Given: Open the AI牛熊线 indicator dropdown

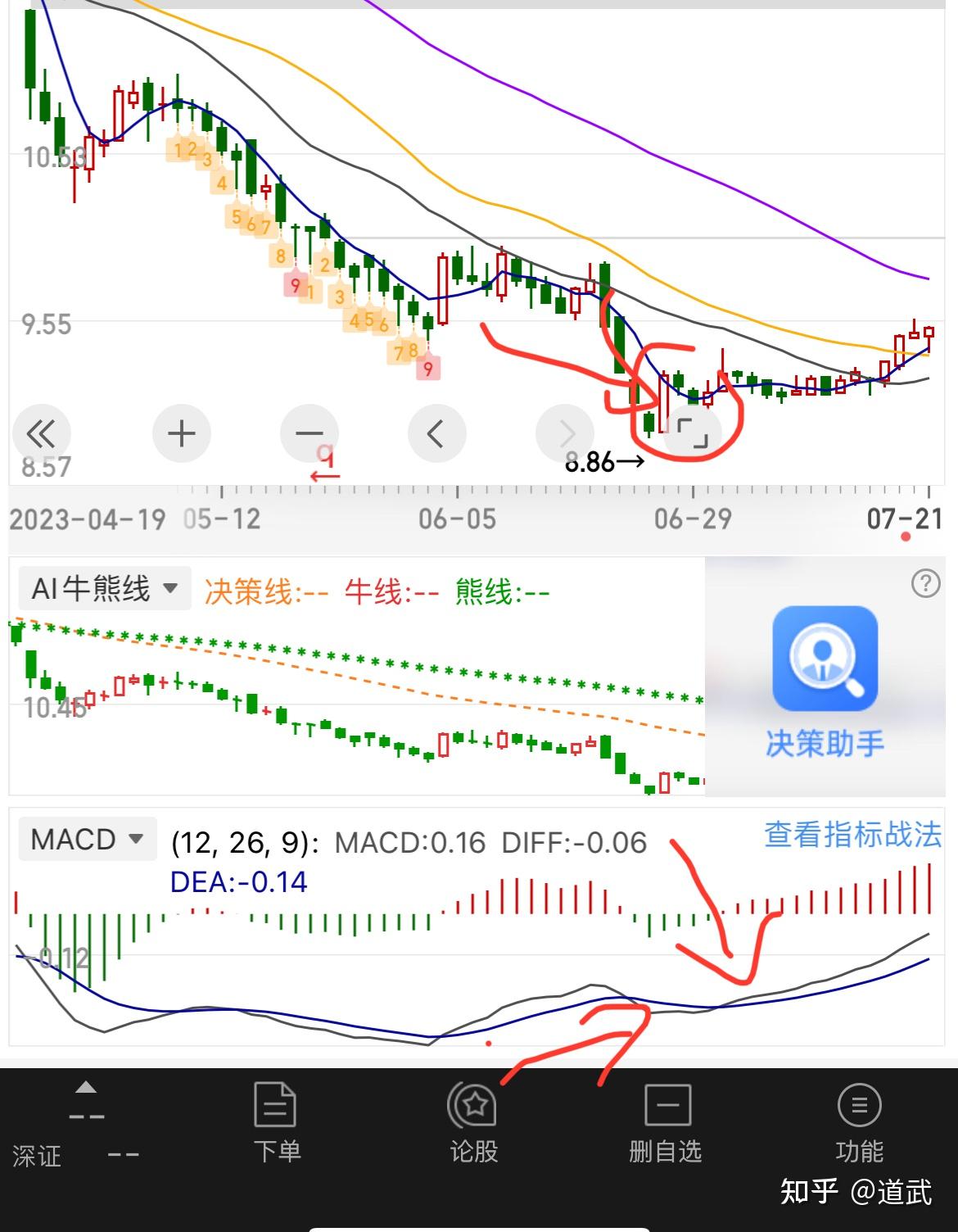Looking at the screenshot, I should point(102,587).
